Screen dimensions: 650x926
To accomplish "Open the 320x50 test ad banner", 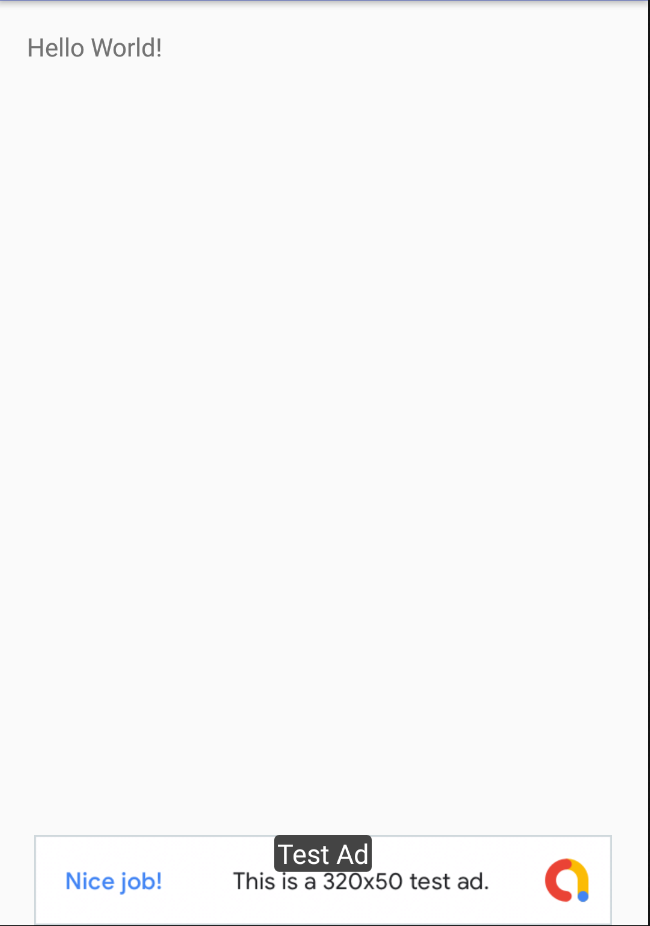I will (361, 882).
